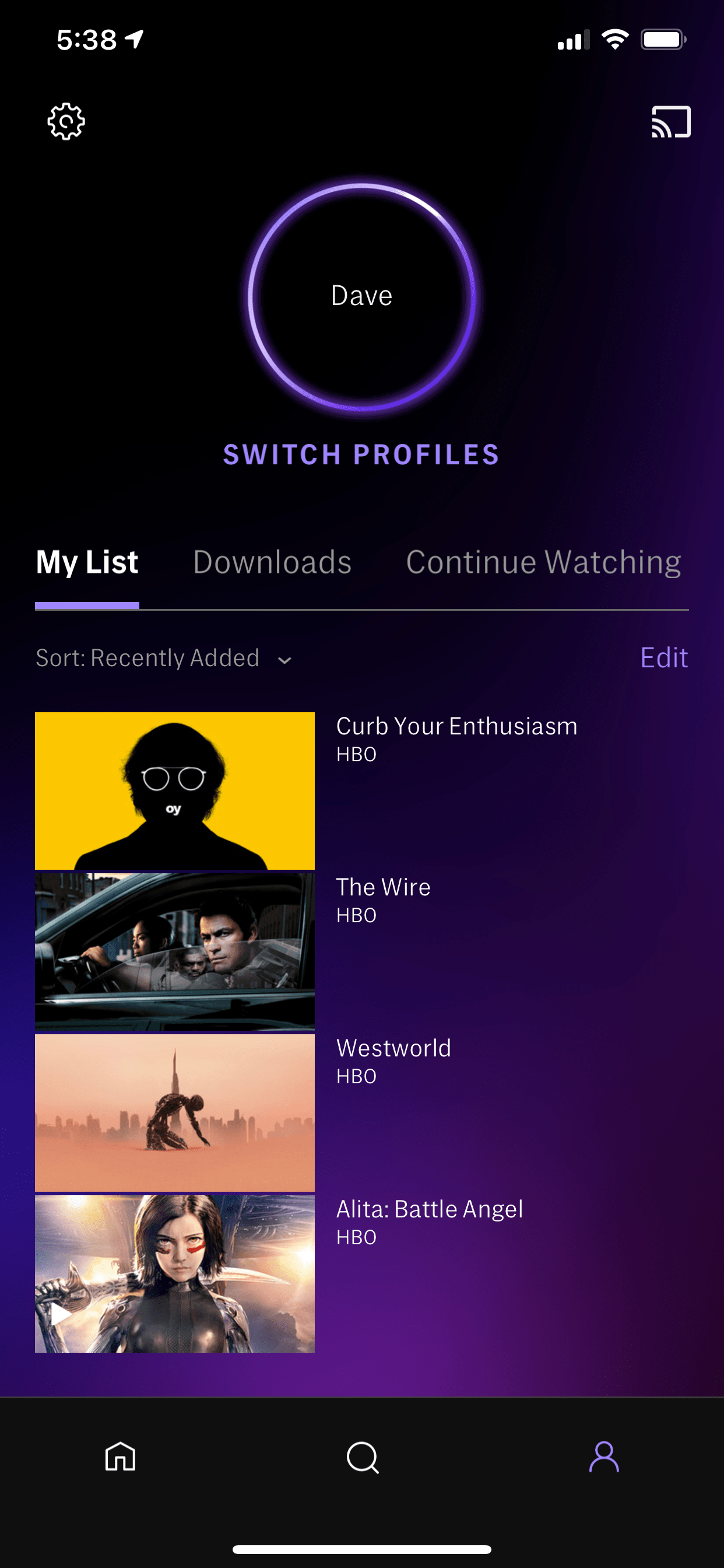
Task: Tap the Profile tab in bottom bar
Action: tap(603, 1457)
